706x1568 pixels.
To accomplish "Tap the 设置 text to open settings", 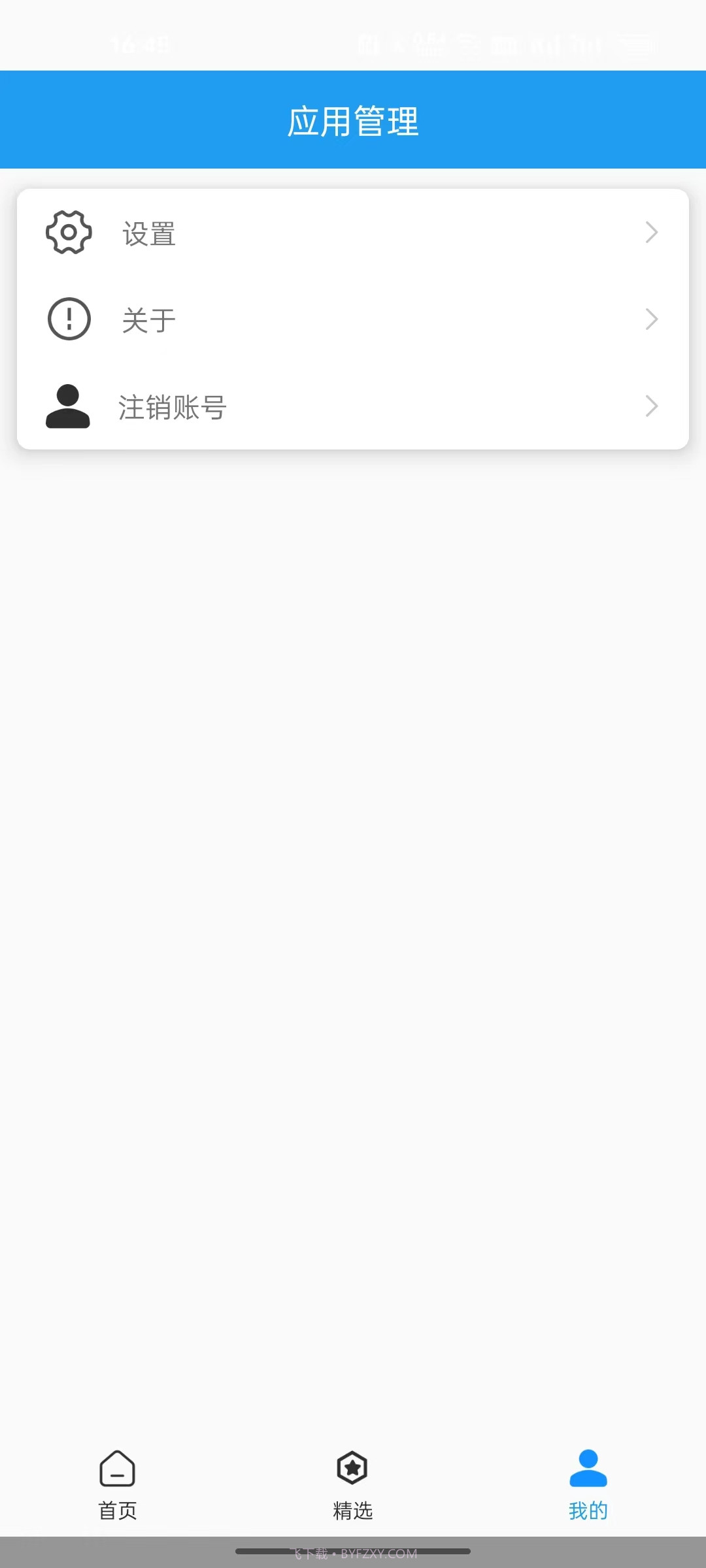I will point(147,232).
